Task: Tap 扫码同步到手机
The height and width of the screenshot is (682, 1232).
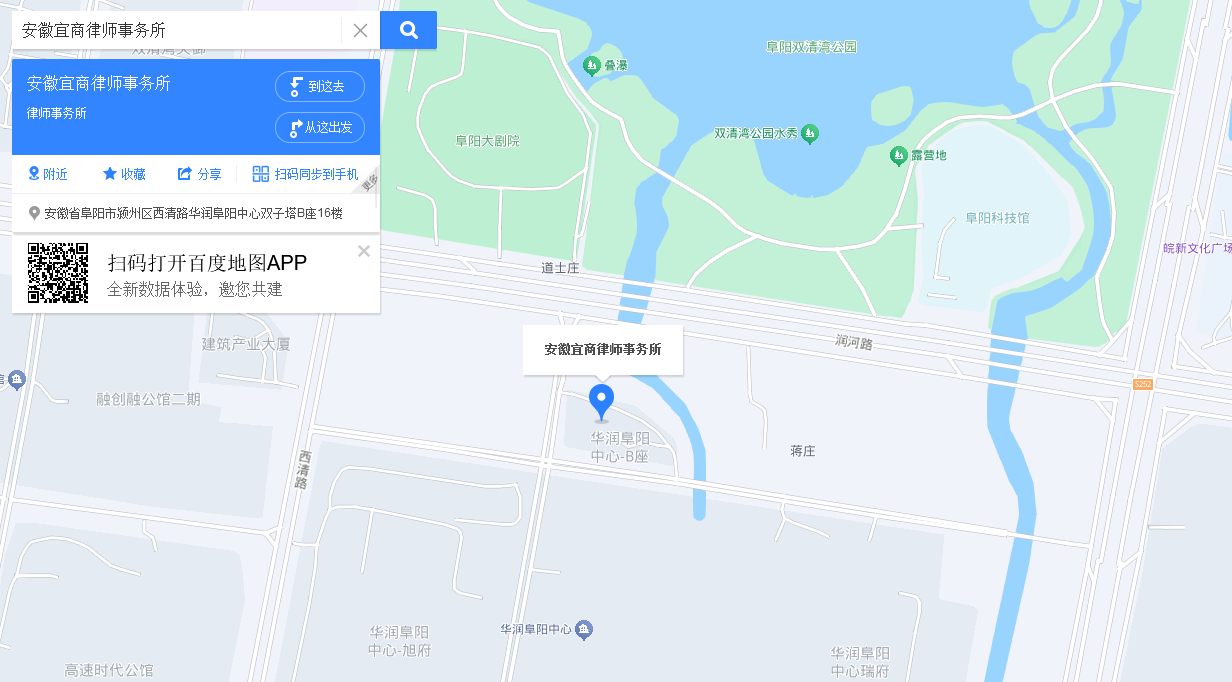Action: pyautogui.click(x=305, y=174)
